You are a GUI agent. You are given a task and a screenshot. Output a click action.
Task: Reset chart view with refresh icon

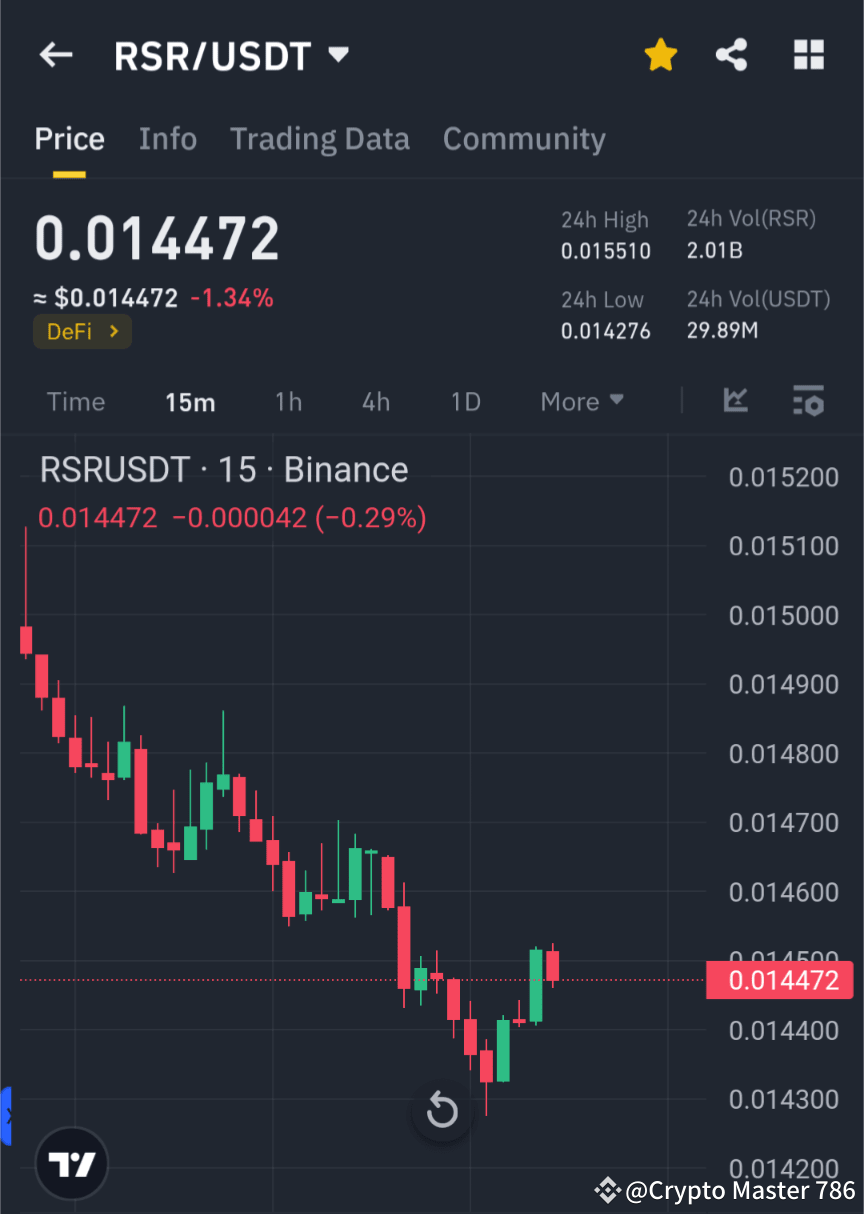[441, 1111]
